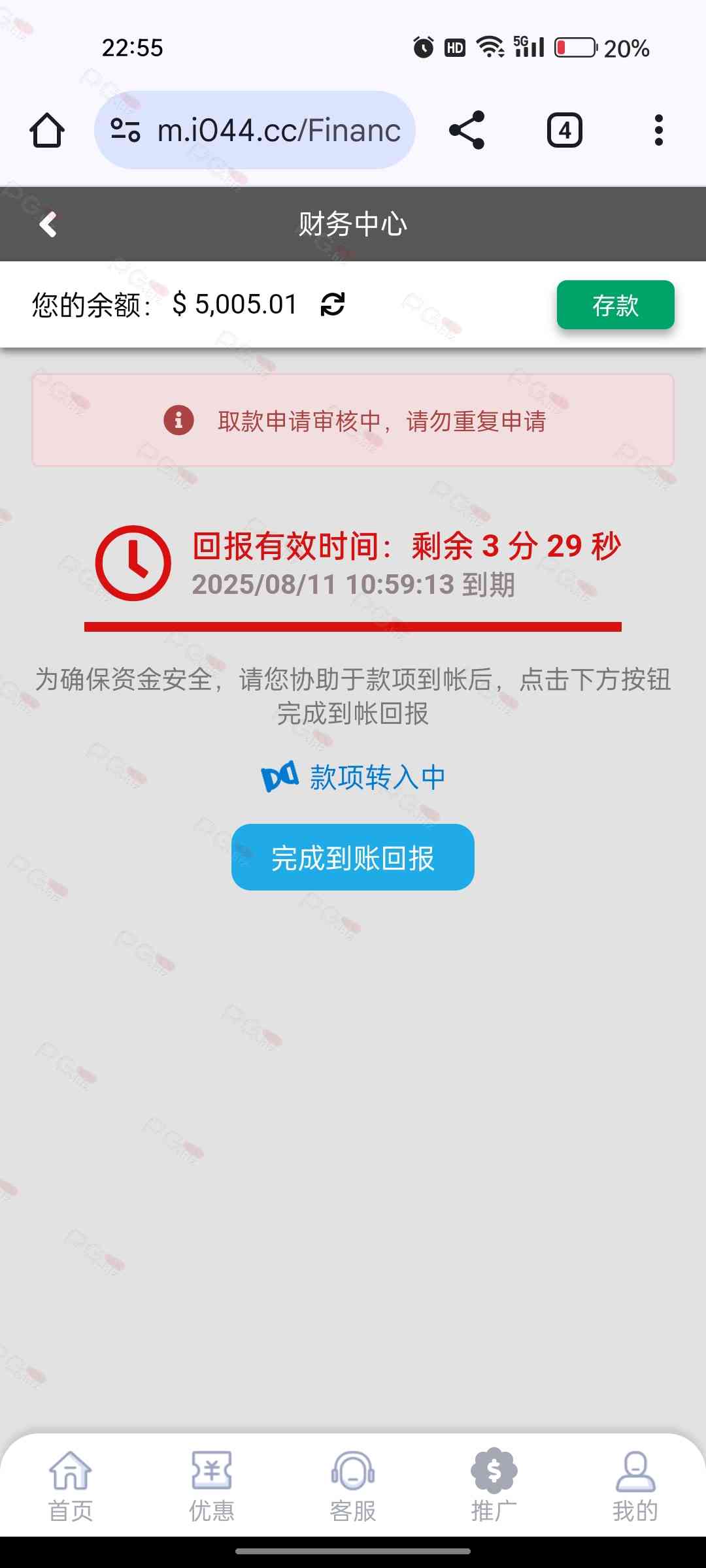
Task: Open the browser overflow menu
Action: coord(658,131)
